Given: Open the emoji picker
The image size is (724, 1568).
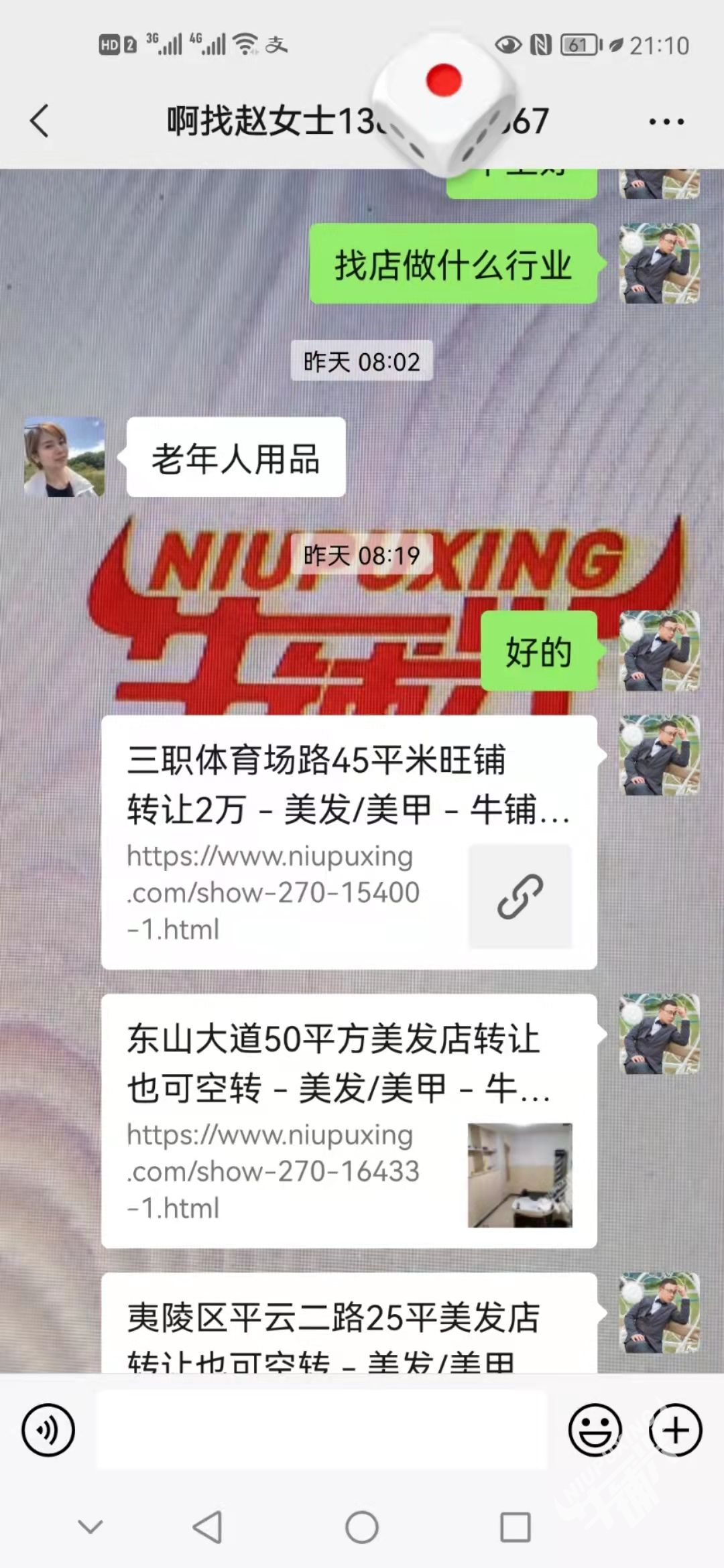Looking at the screenshot, I should coord(595,1430).
